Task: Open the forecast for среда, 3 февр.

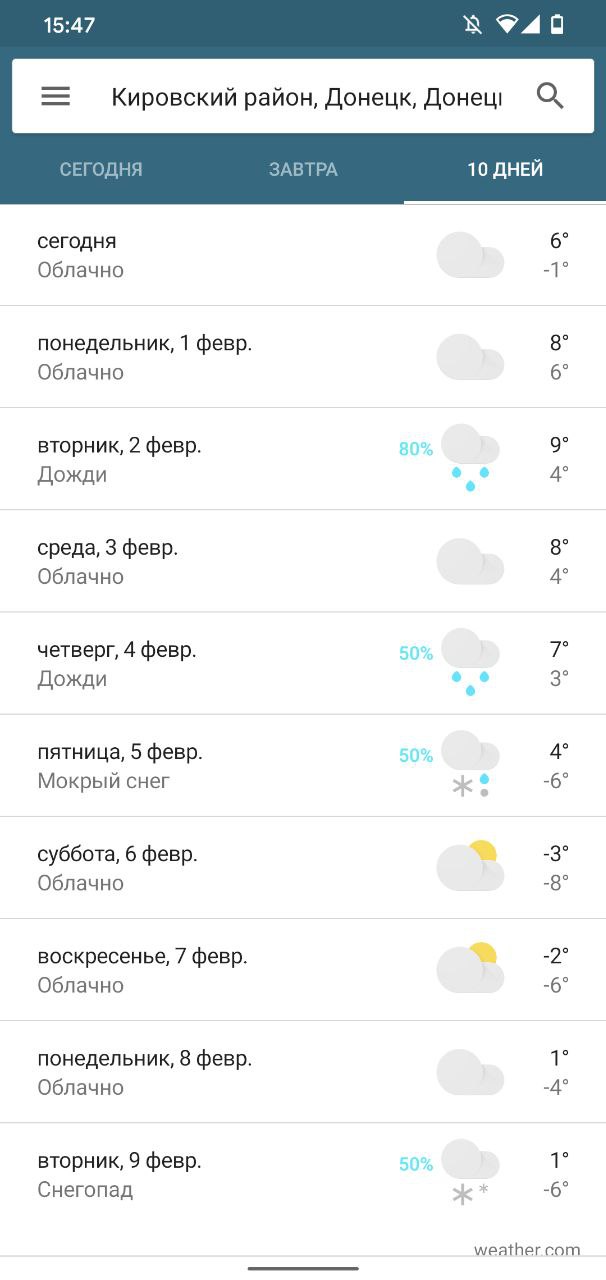Action: click(303, 561)
